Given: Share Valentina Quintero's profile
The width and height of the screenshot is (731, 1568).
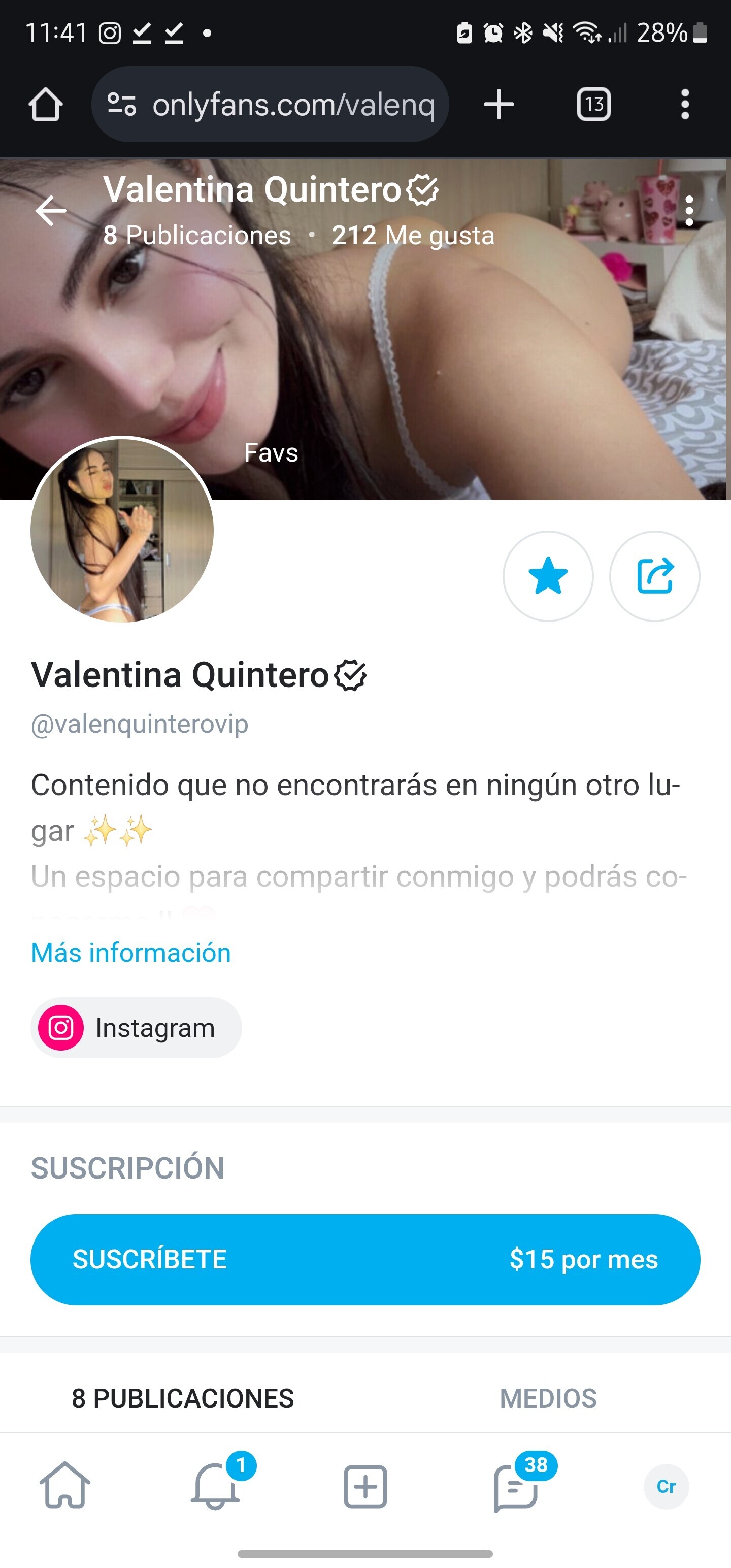Looking at the screenshot, I should (x=654, y=576).
